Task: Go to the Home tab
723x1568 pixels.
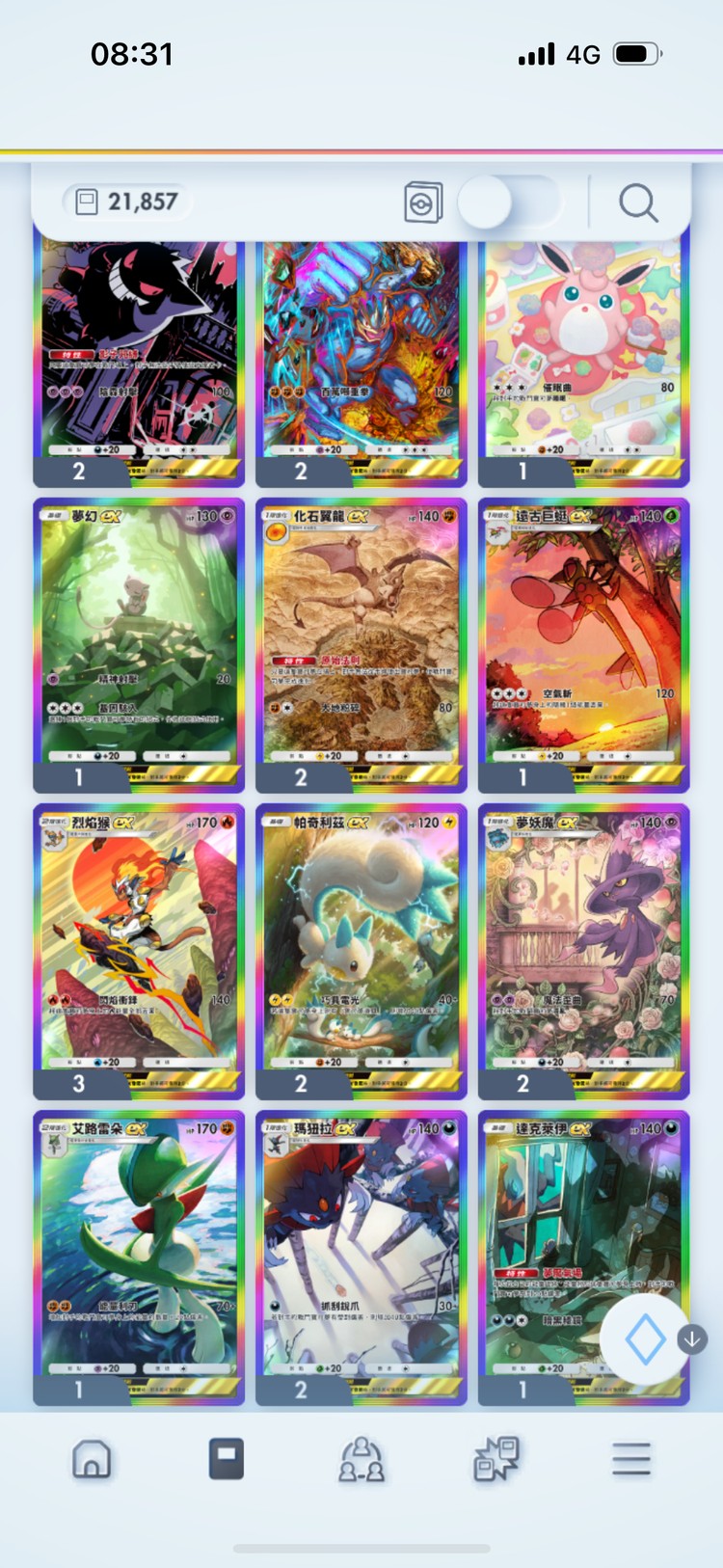Action: coord(93,1459)
